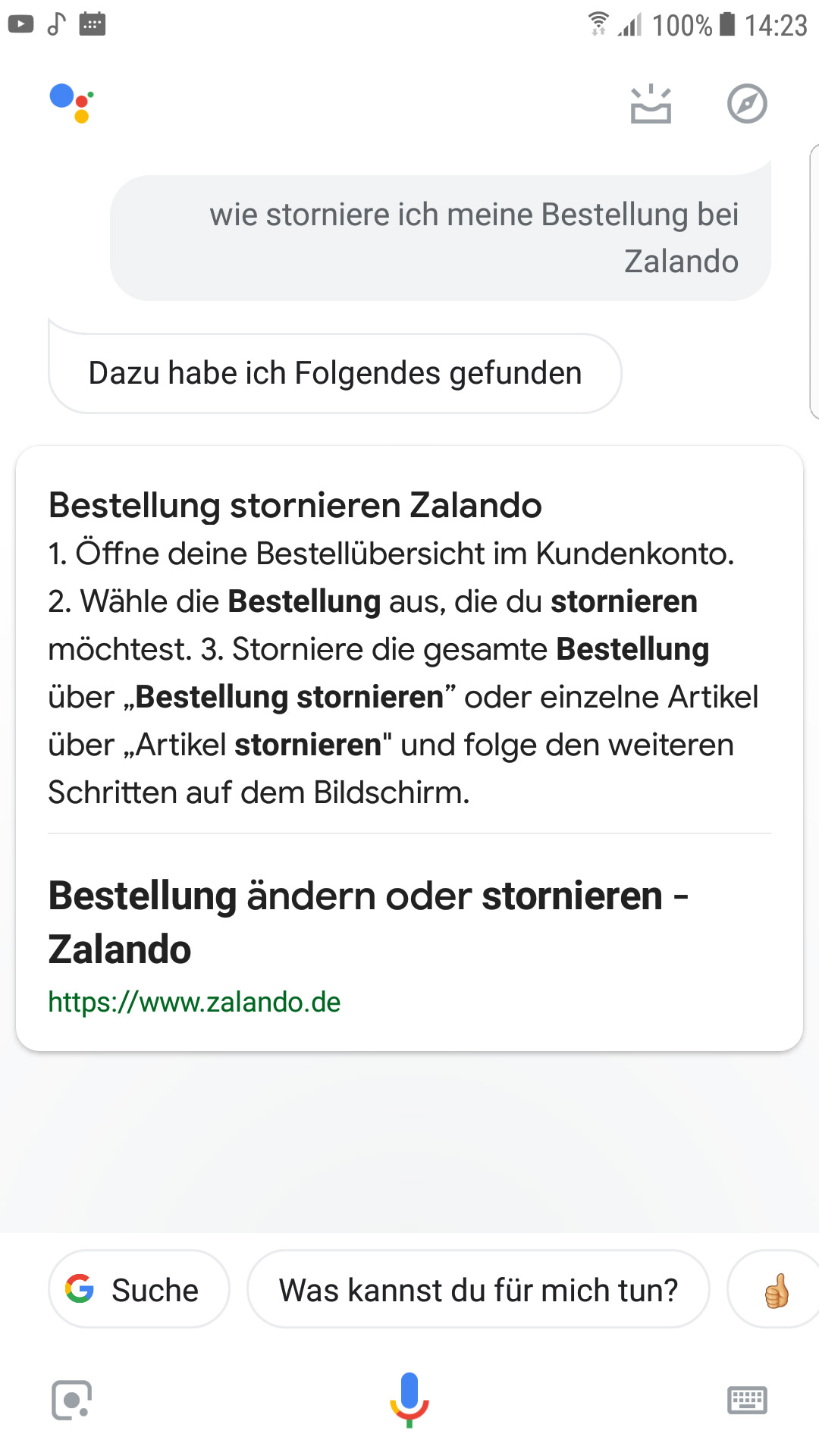Viewport: 819px width, 1456px height.
Task: Edit the query about Zalando Bestellung
Action: (x=441, y=238)
